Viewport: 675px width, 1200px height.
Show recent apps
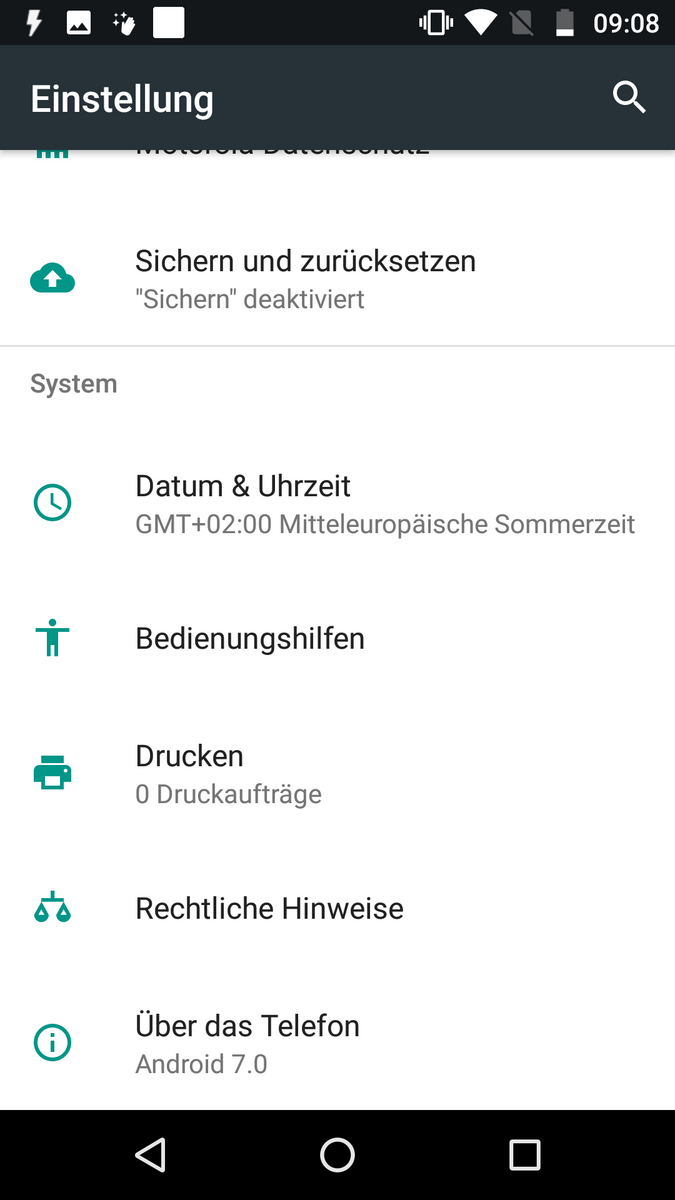(x=524, y=1155)
